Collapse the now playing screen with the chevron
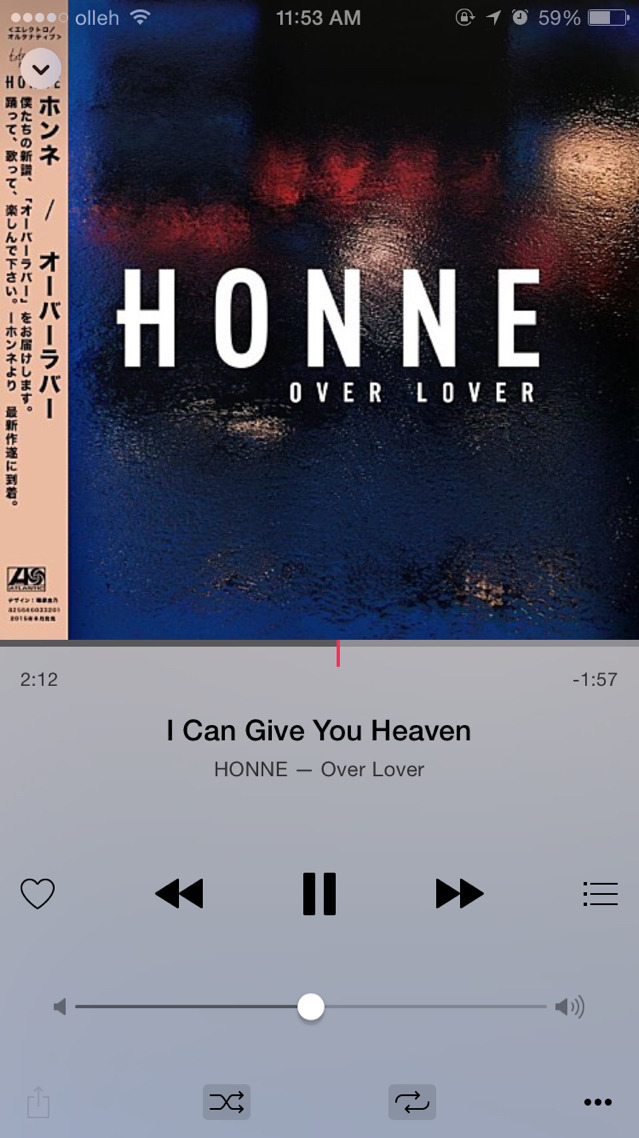The height and width of the screenshot is (1138, 639). click(40, 69)
